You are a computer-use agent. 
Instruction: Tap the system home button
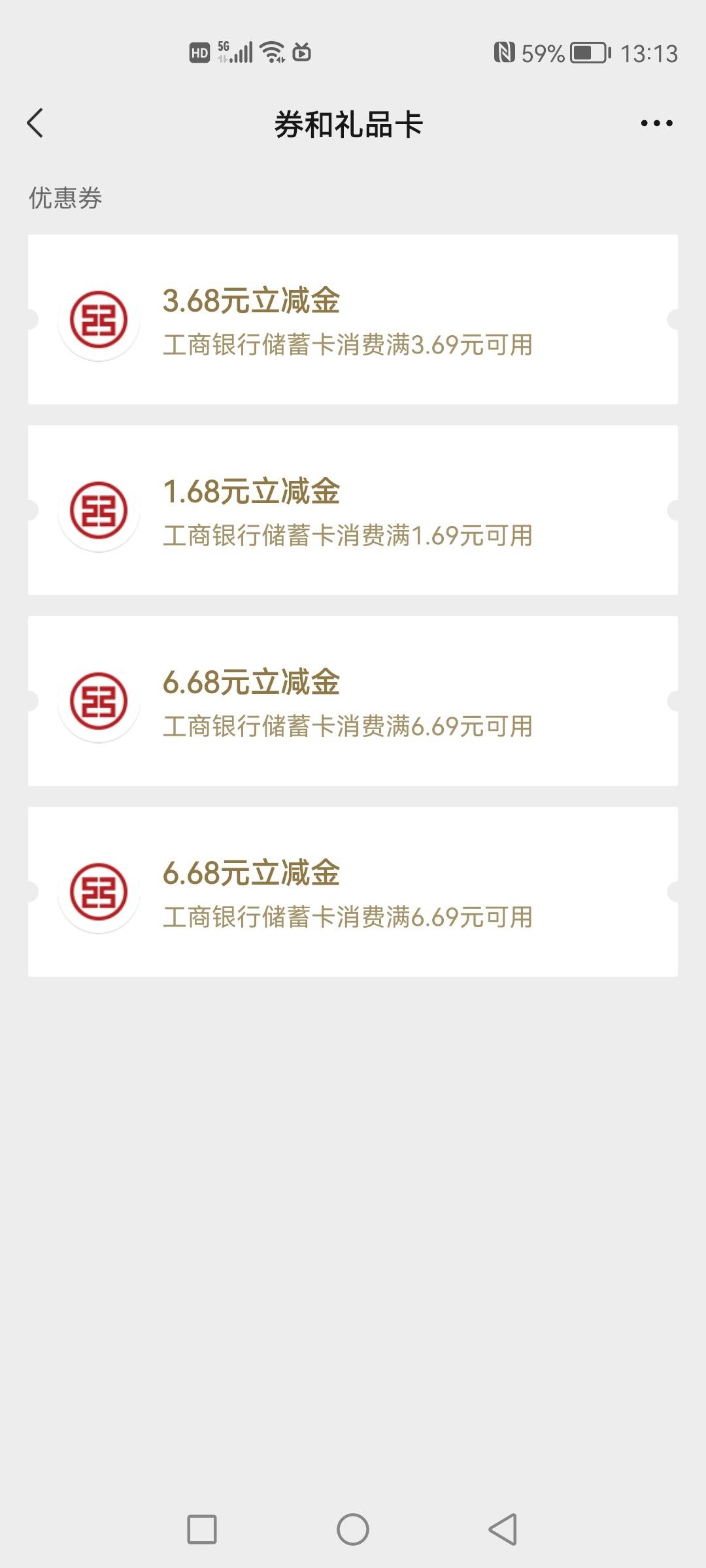(x=353, y=1529)
